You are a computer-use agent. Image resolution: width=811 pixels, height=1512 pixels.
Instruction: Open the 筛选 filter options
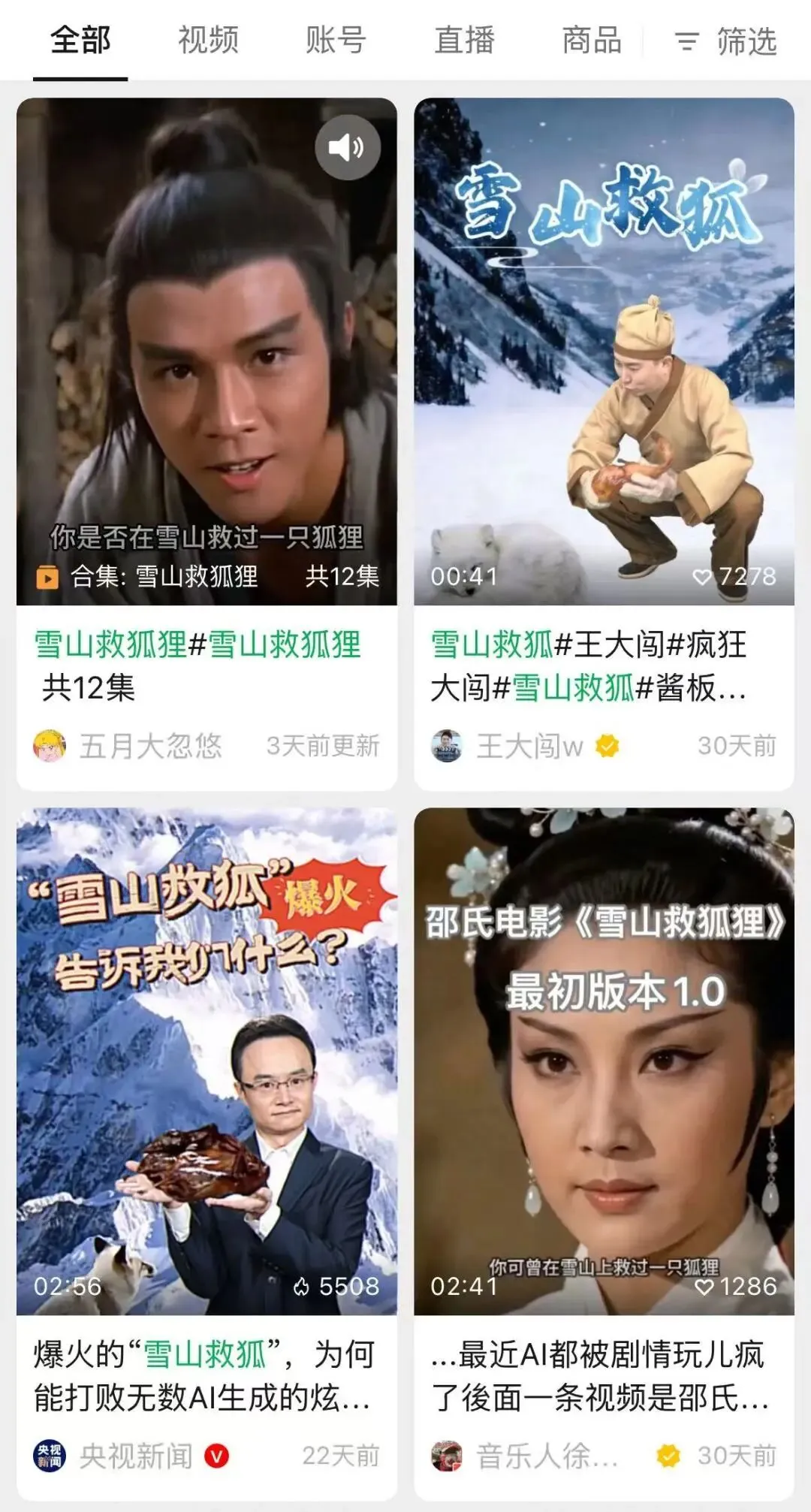(x=726, y=41)
